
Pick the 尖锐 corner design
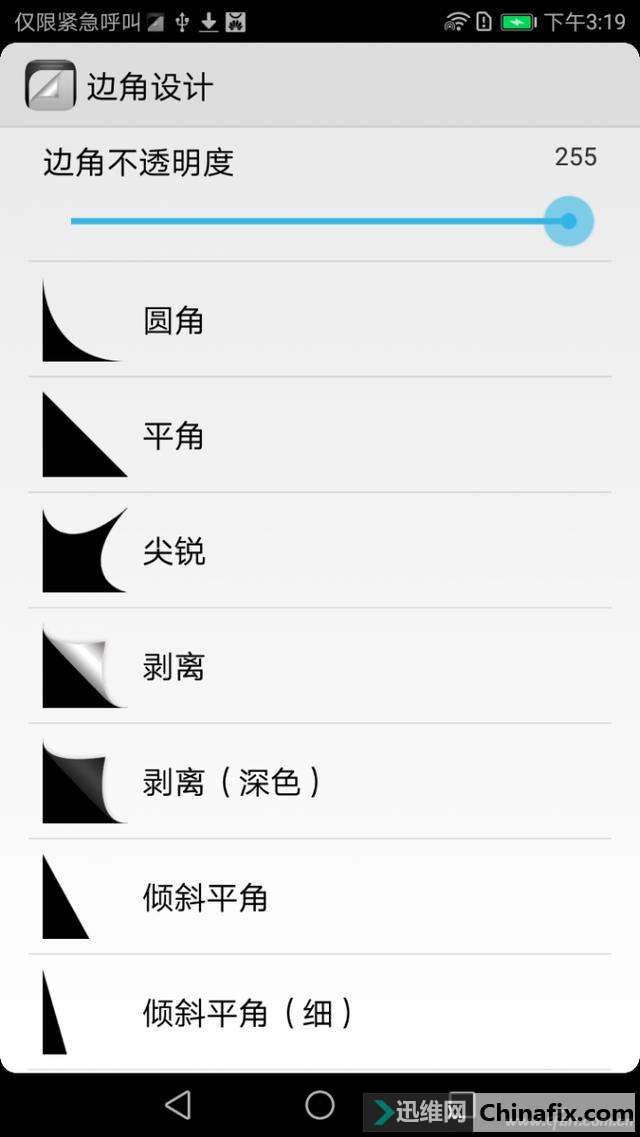[x=320, y=551]
